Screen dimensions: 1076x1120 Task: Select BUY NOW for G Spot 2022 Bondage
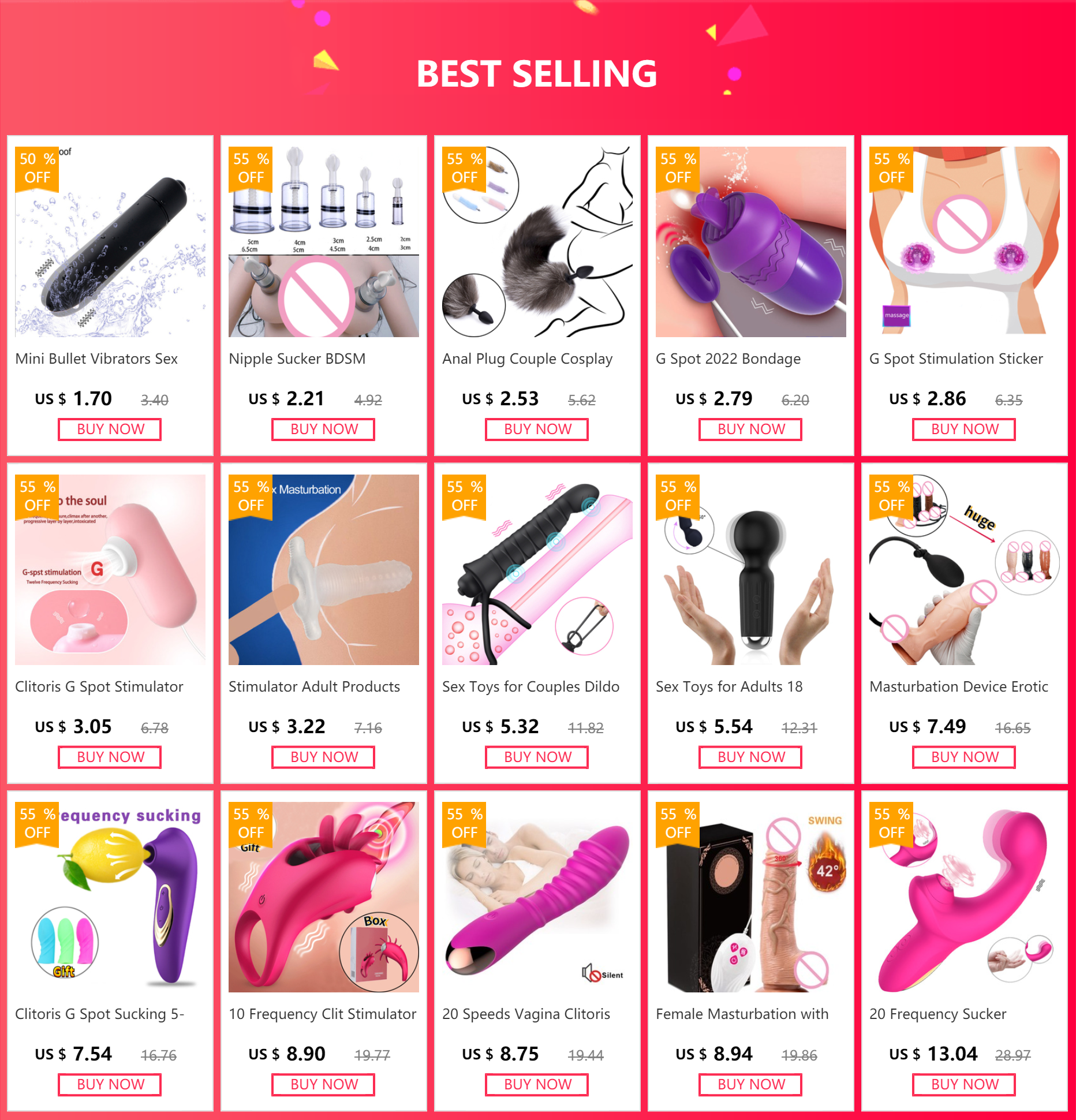pos(750,430)
